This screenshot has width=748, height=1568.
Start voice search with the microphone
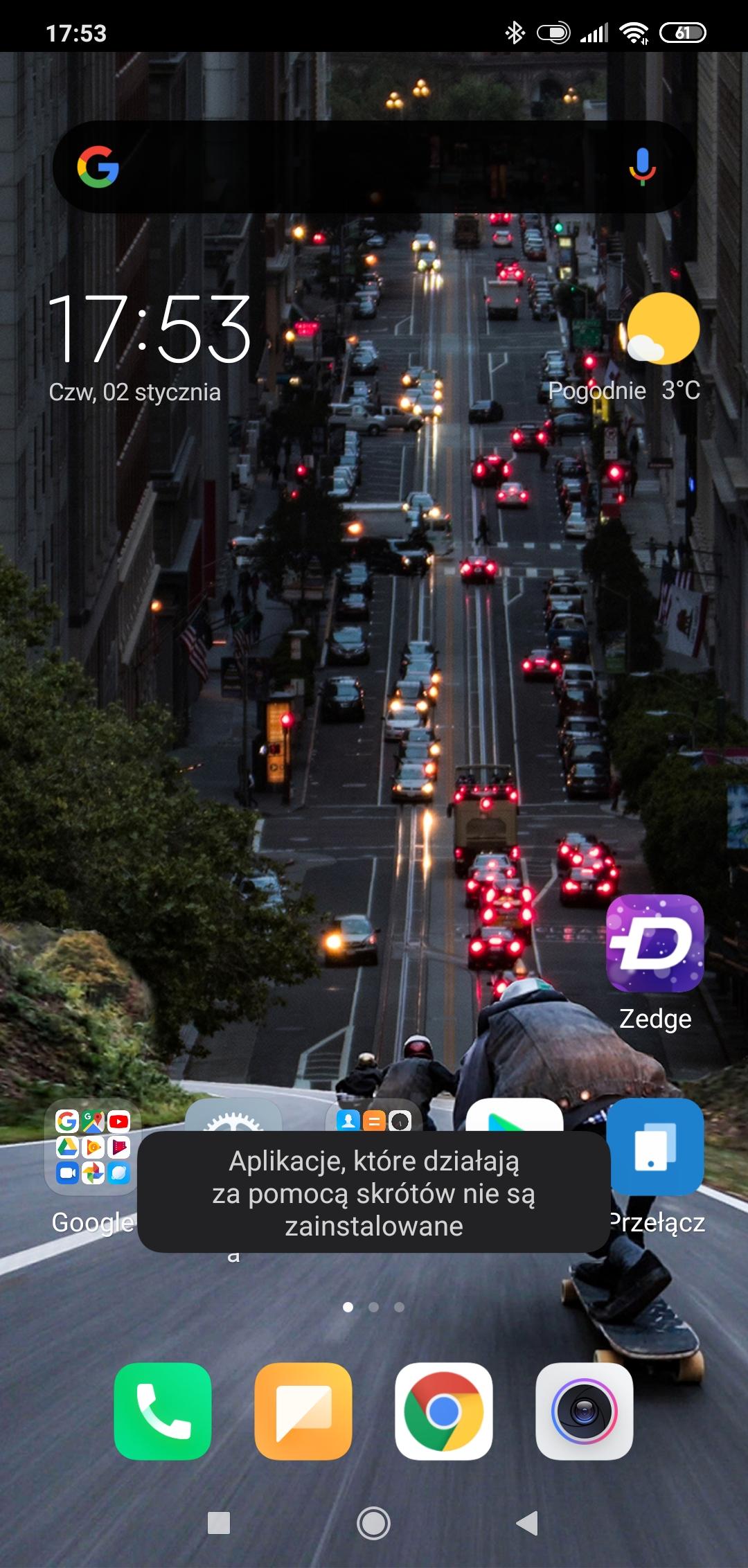click(x=642, y=167)
